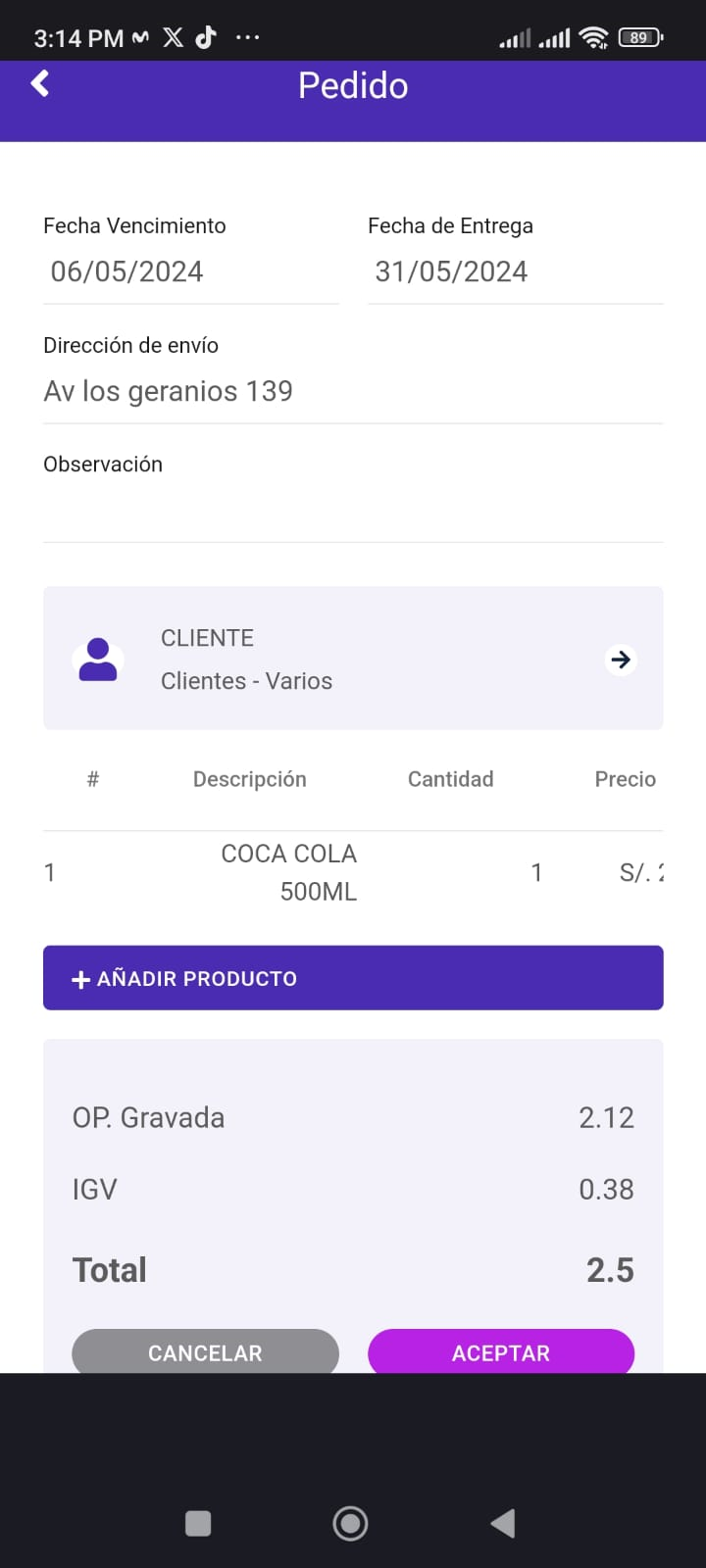Viewport: 706px width, 1568px height.
Task: Open the Fecha de Entrega date field
Action: point(515,271)
